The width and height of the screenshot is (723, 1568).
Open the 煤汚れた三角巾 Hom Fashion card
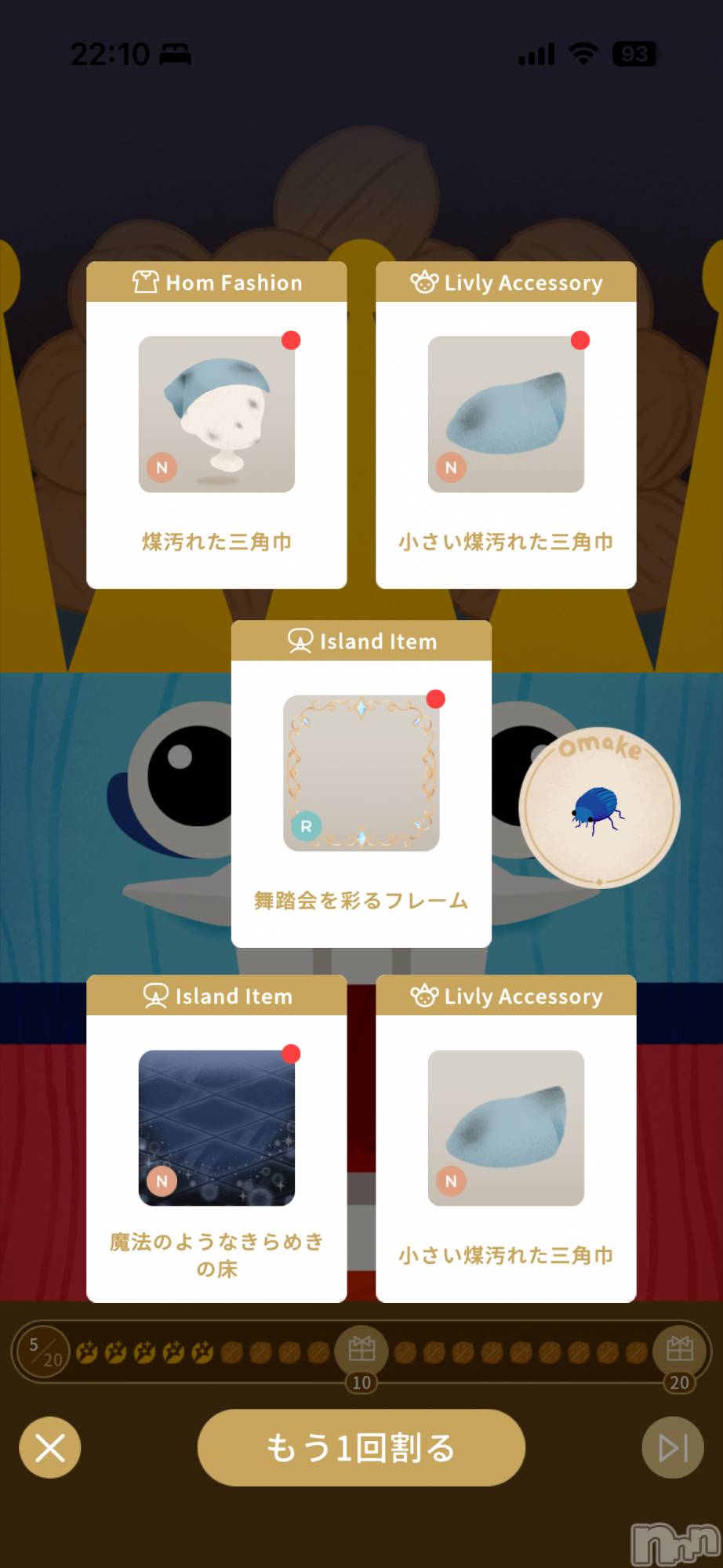tap(216, 424)
